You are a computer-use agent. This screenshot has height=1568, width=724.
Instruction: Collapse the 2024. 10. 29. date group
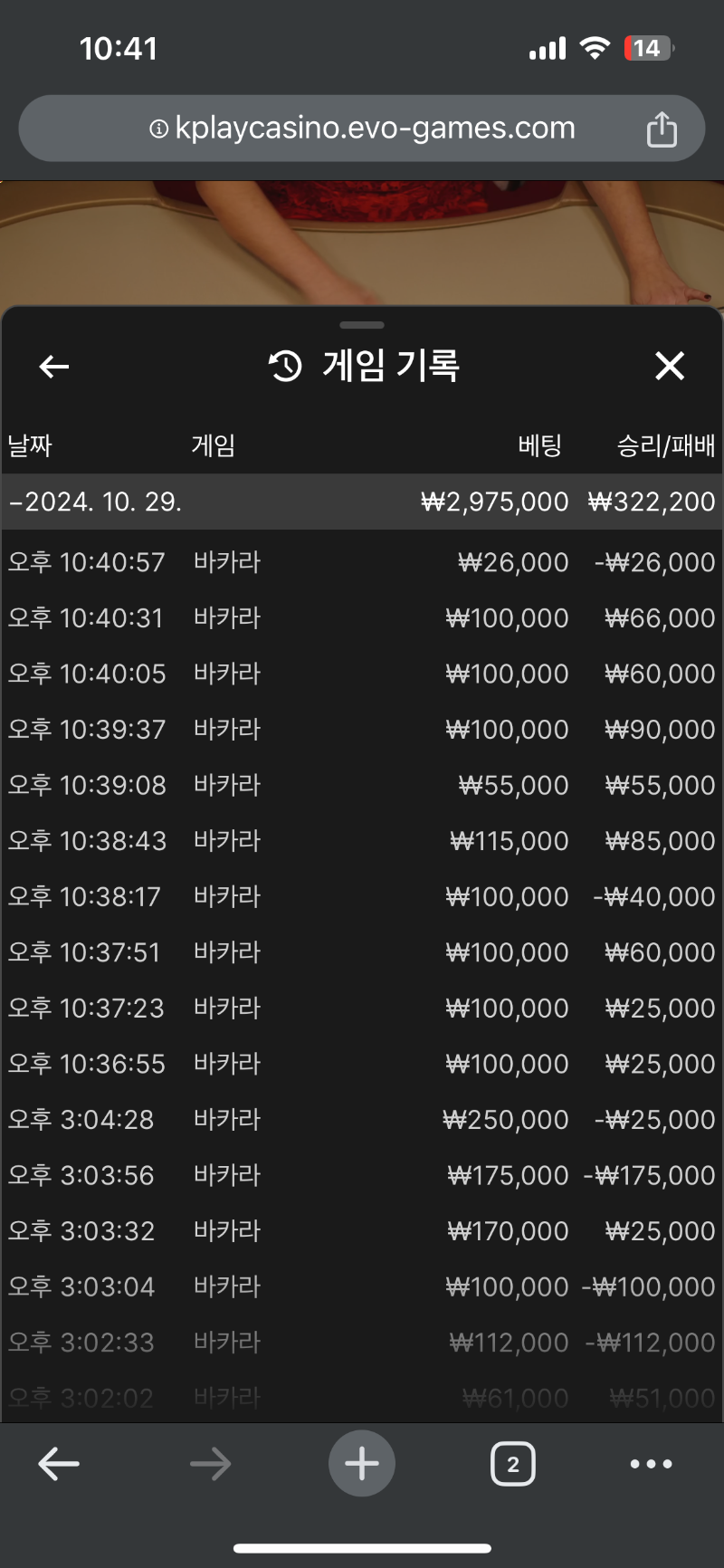(362, 502)
